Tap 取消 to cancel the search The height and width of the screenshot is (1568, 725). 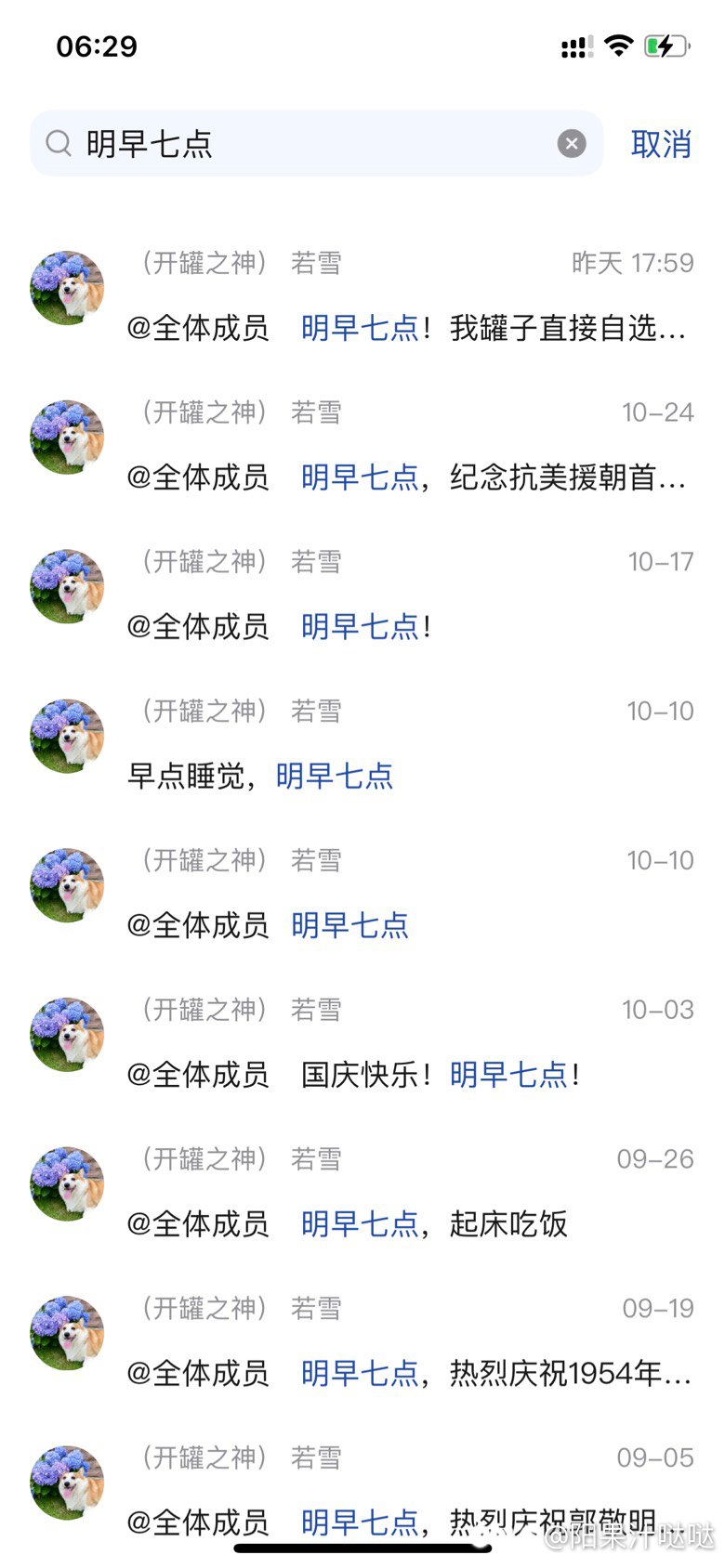click(662, 144)
